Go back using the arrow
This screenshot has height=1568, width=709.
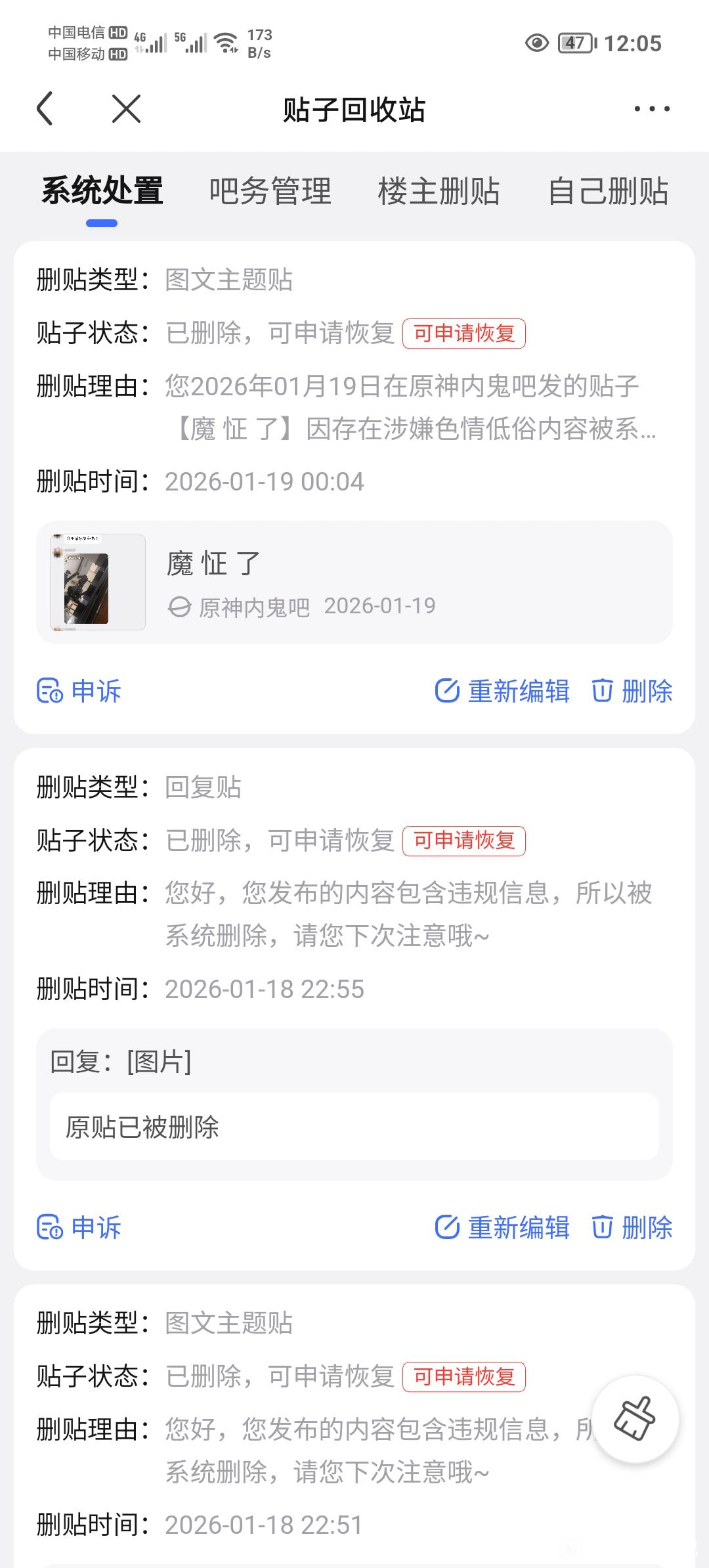pyautogui.click(x=45, y=109)
